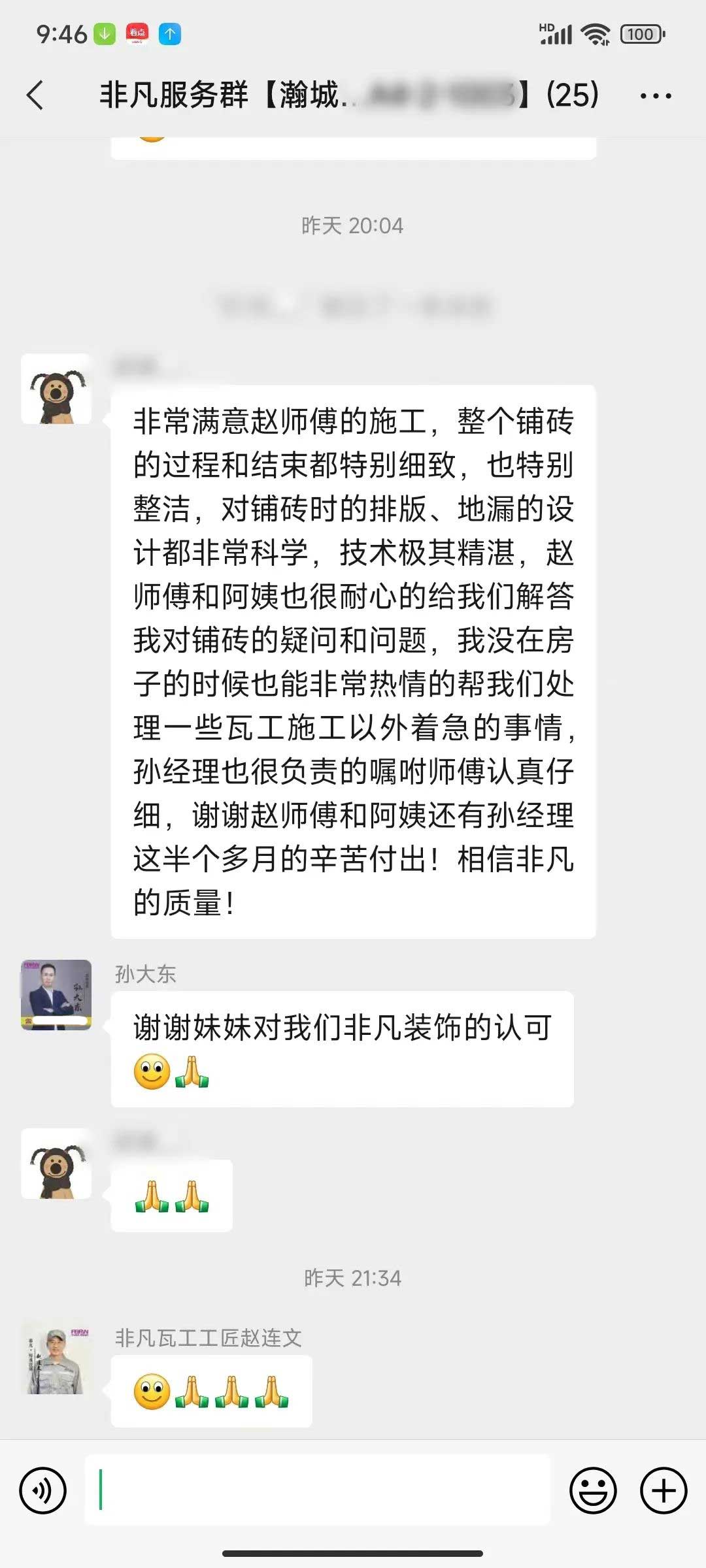Image resolution: width=706 pixels, height=1568 pixels.
Task: Open the dog avatar beside the long review
Action: [x=56, y=389]
